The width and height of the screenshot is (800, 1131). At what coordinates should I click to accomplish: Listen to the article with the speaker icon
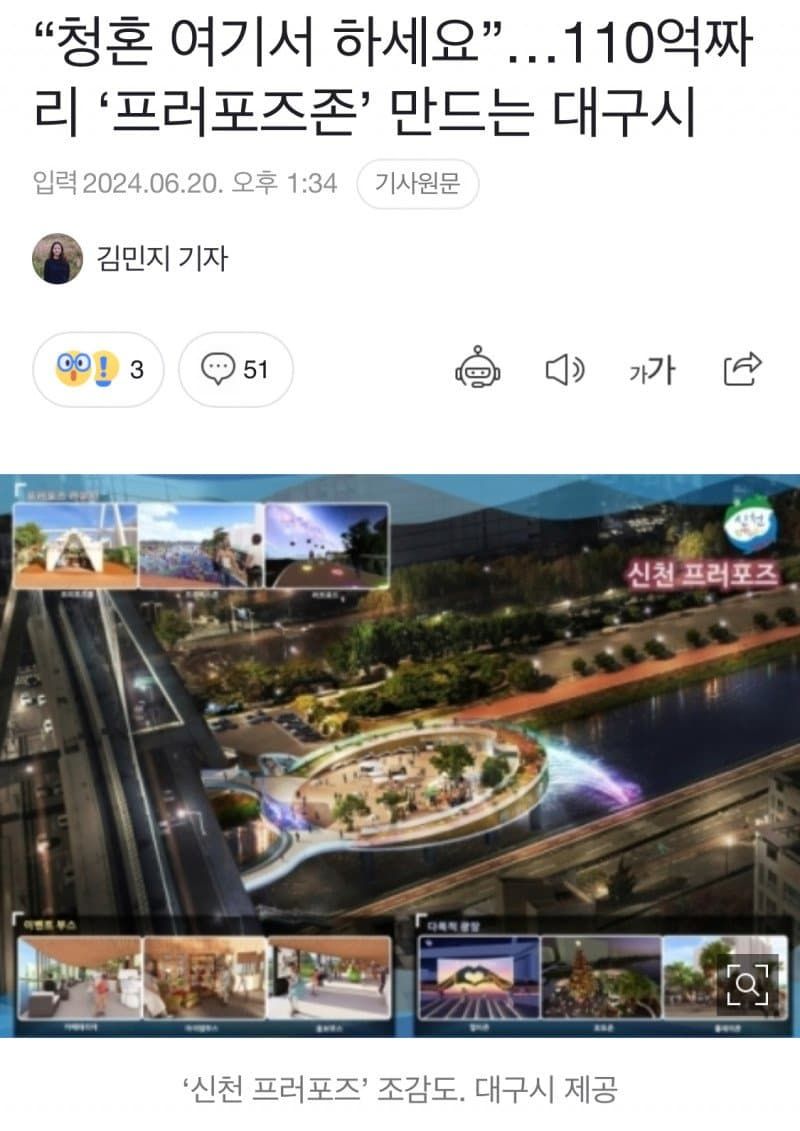pos(564,370)
